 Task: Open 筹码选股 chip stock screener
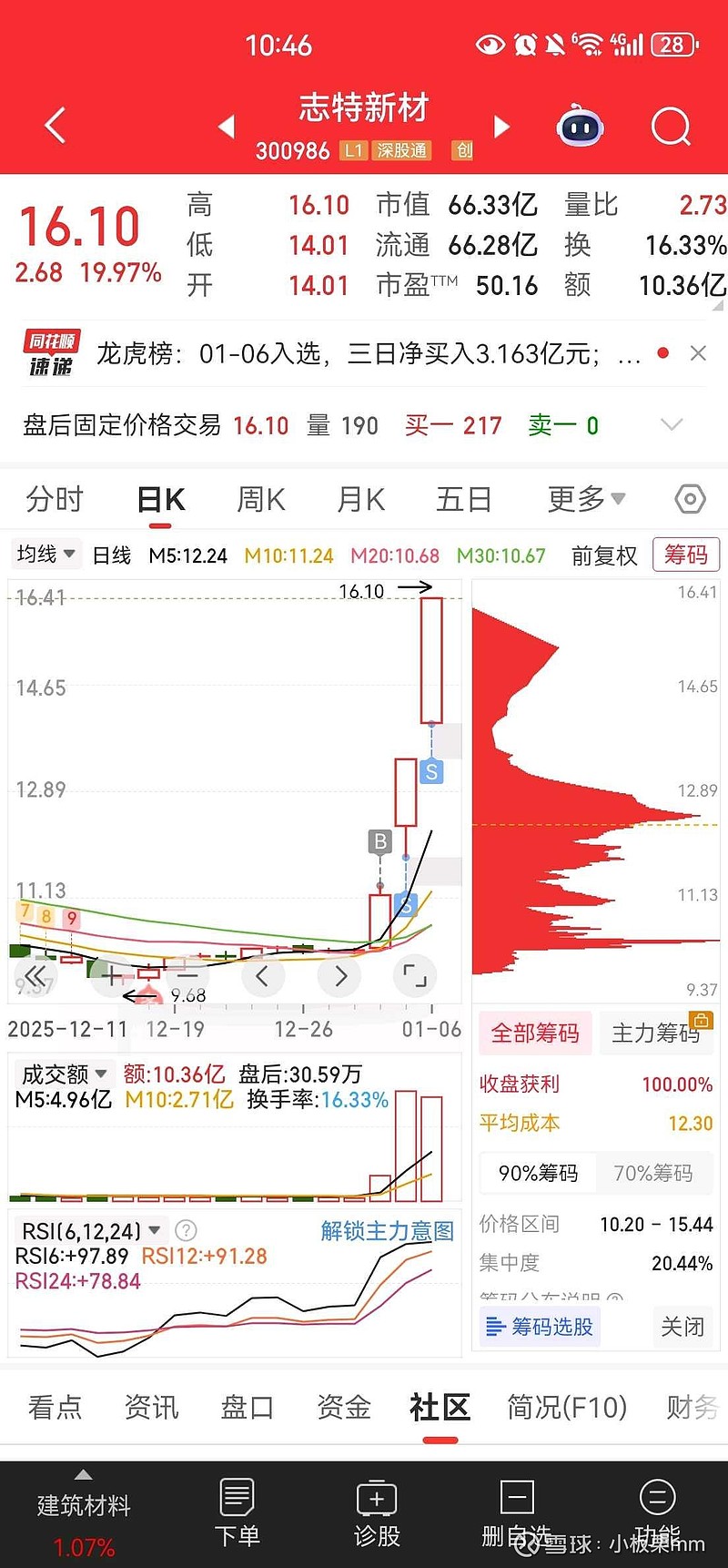tap(540, 1326)
